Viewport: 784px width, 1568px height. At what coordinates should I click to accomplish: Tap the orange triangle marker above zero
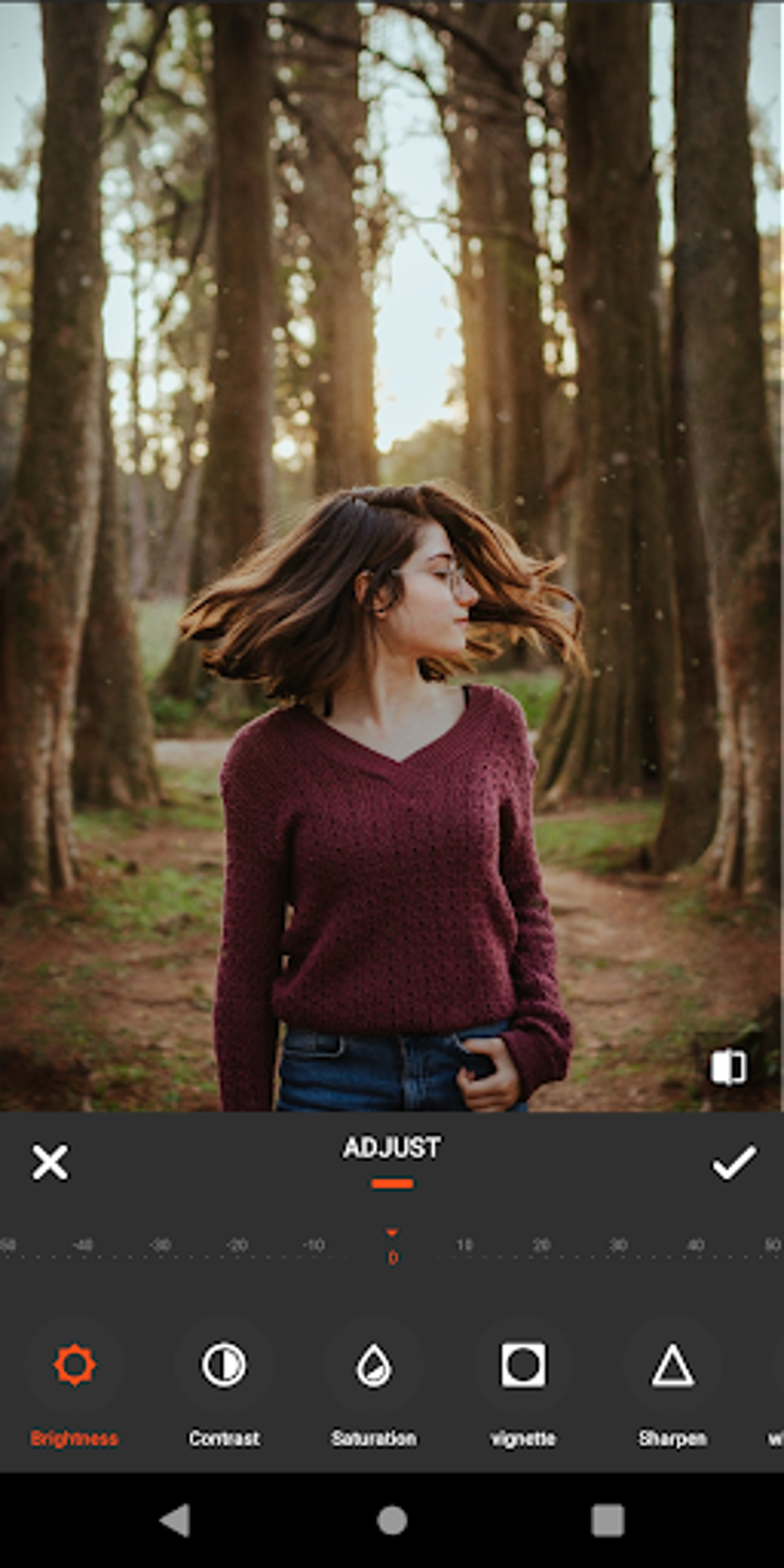click(392, 1231)
